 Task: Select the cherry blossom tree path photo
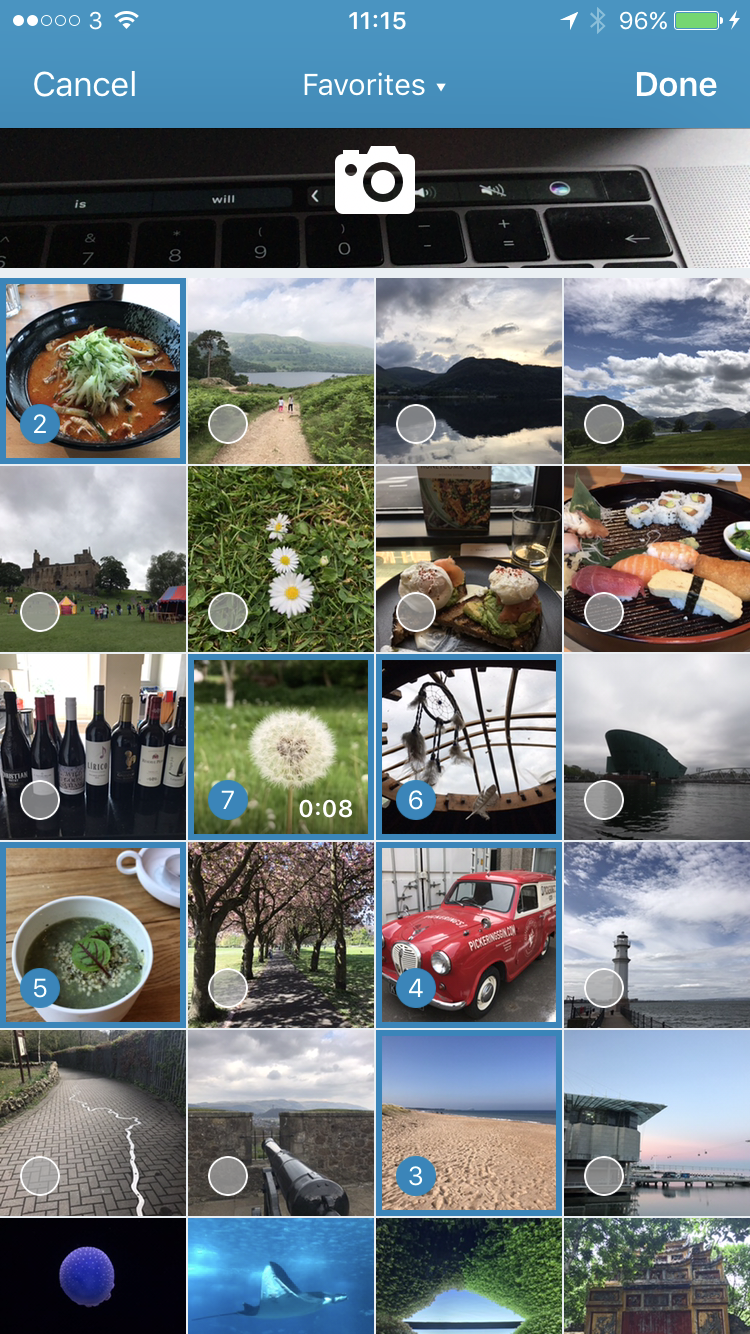pos(281,935)
